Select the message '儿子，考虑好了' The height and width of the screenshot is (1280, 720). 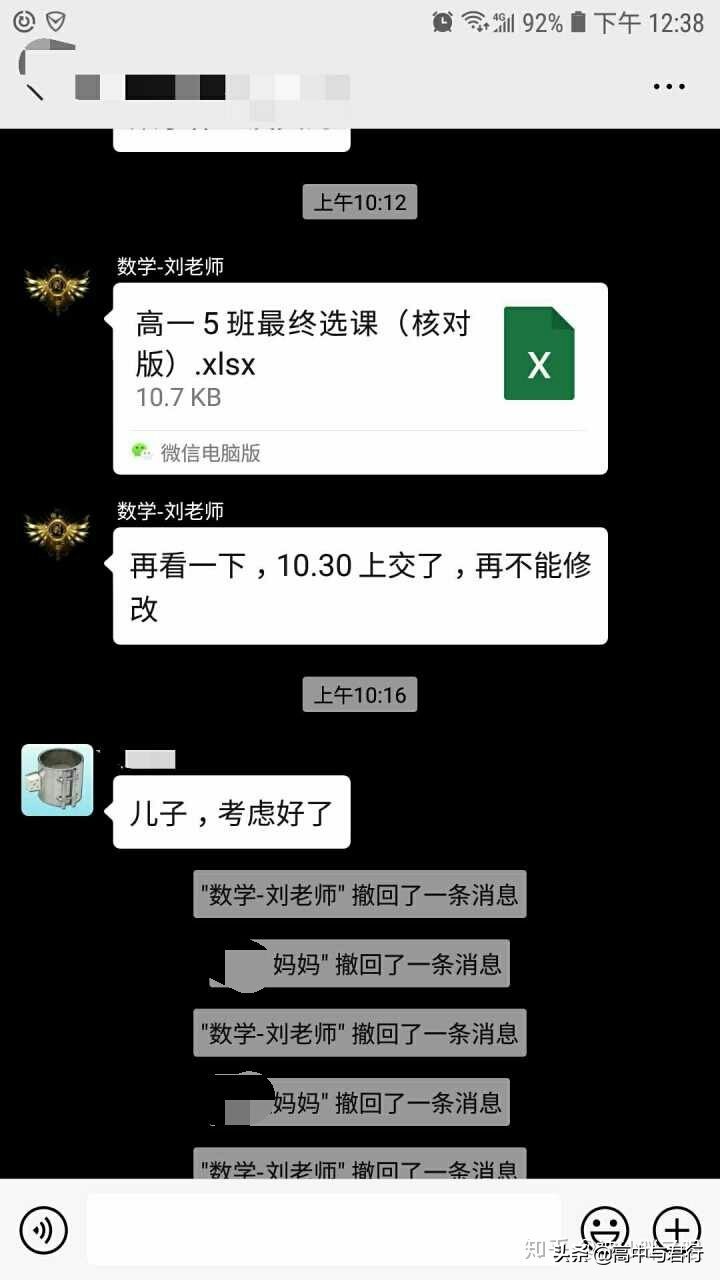(230, 812)
